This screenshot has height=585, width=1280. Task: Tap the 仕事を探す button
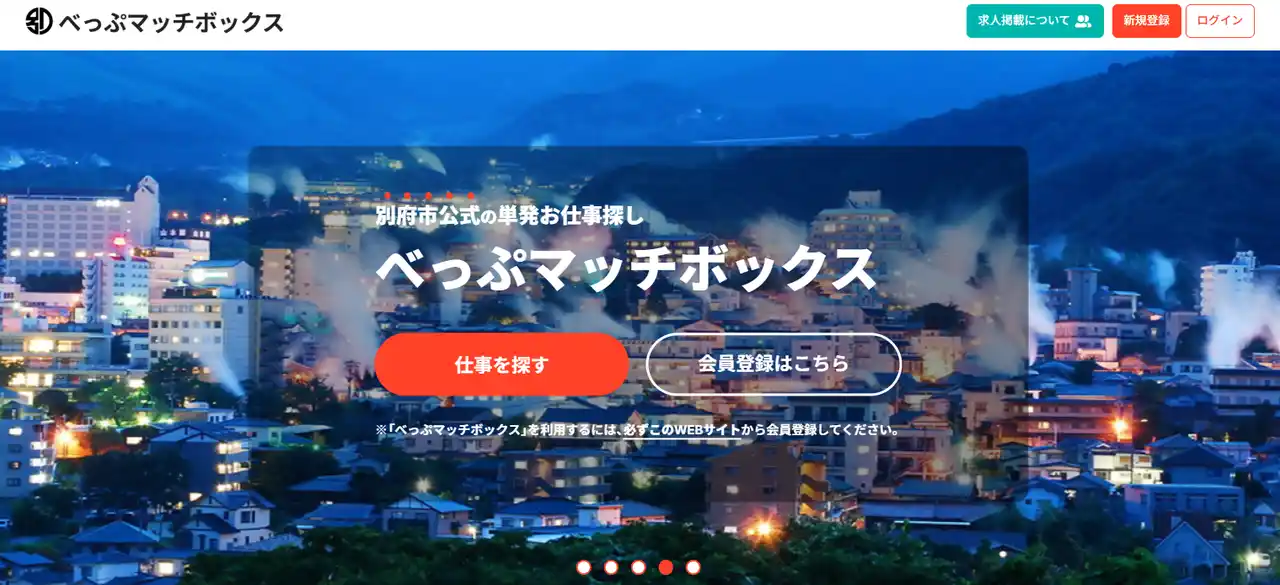pos(501,365)
